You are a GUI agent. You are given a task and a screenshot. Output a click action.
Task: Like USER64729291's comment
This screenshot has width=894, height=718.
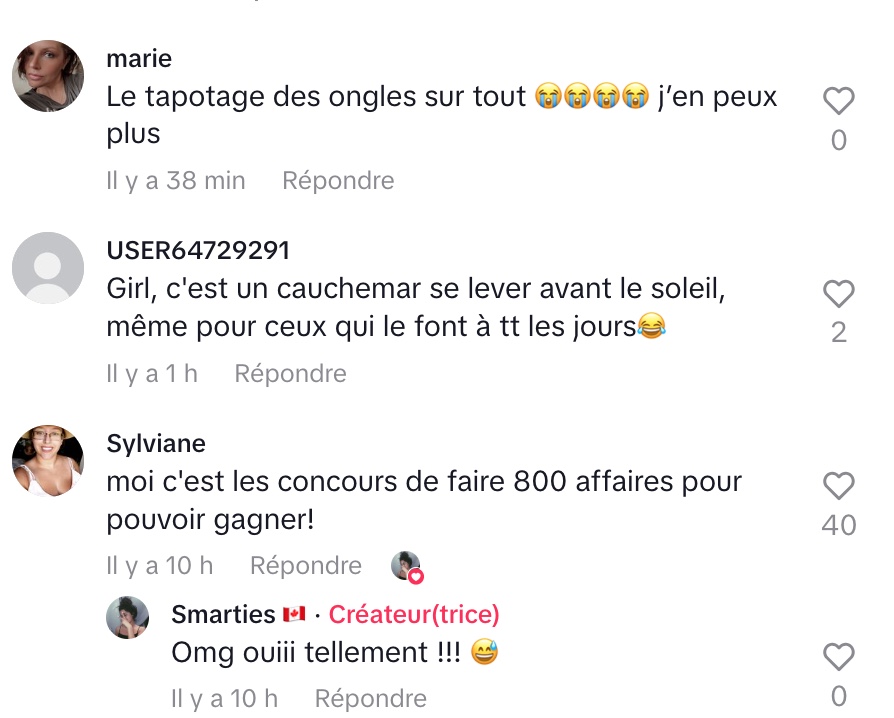838,294
